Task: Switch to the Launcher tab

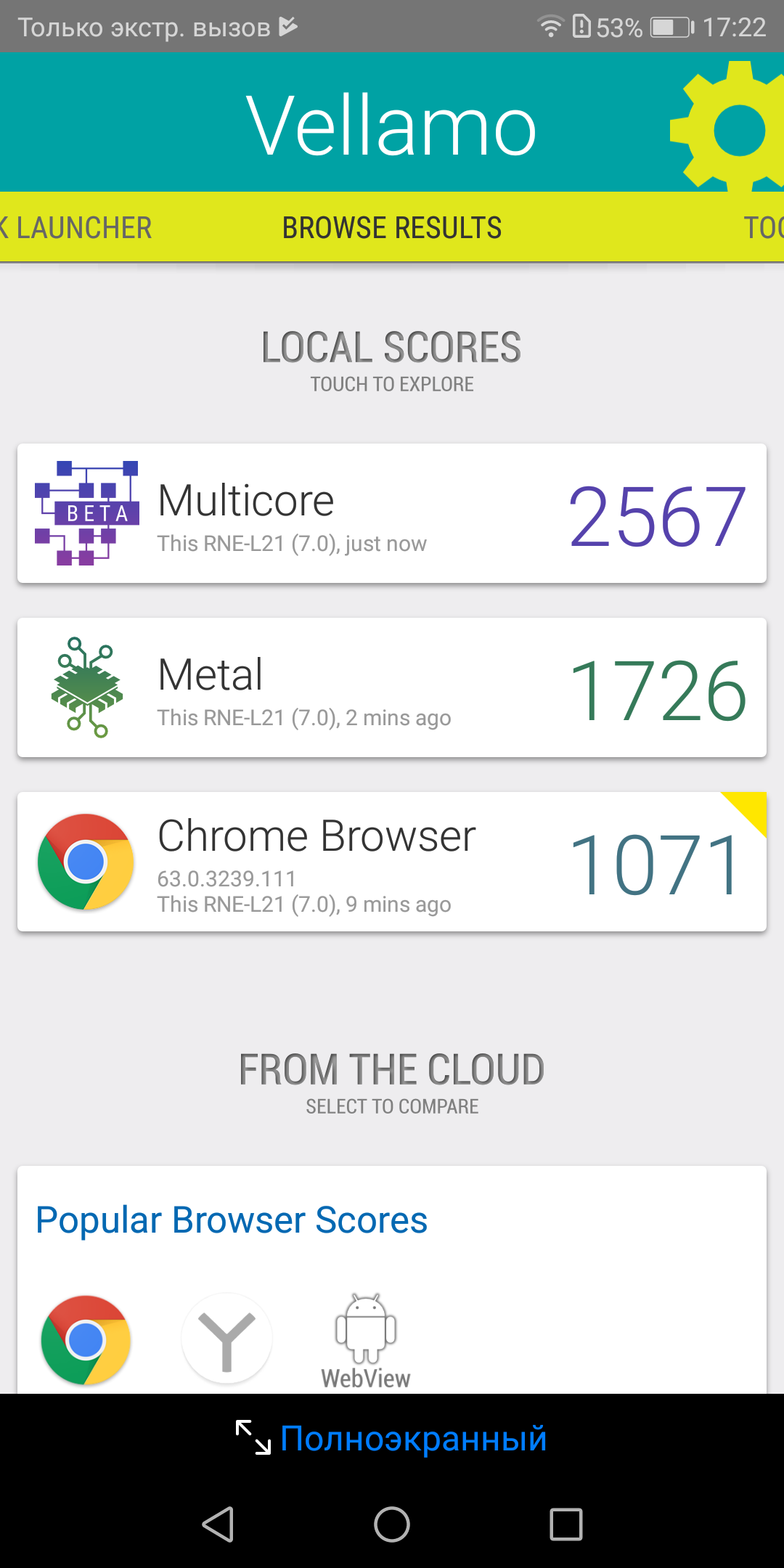Action: click(76, 228)
